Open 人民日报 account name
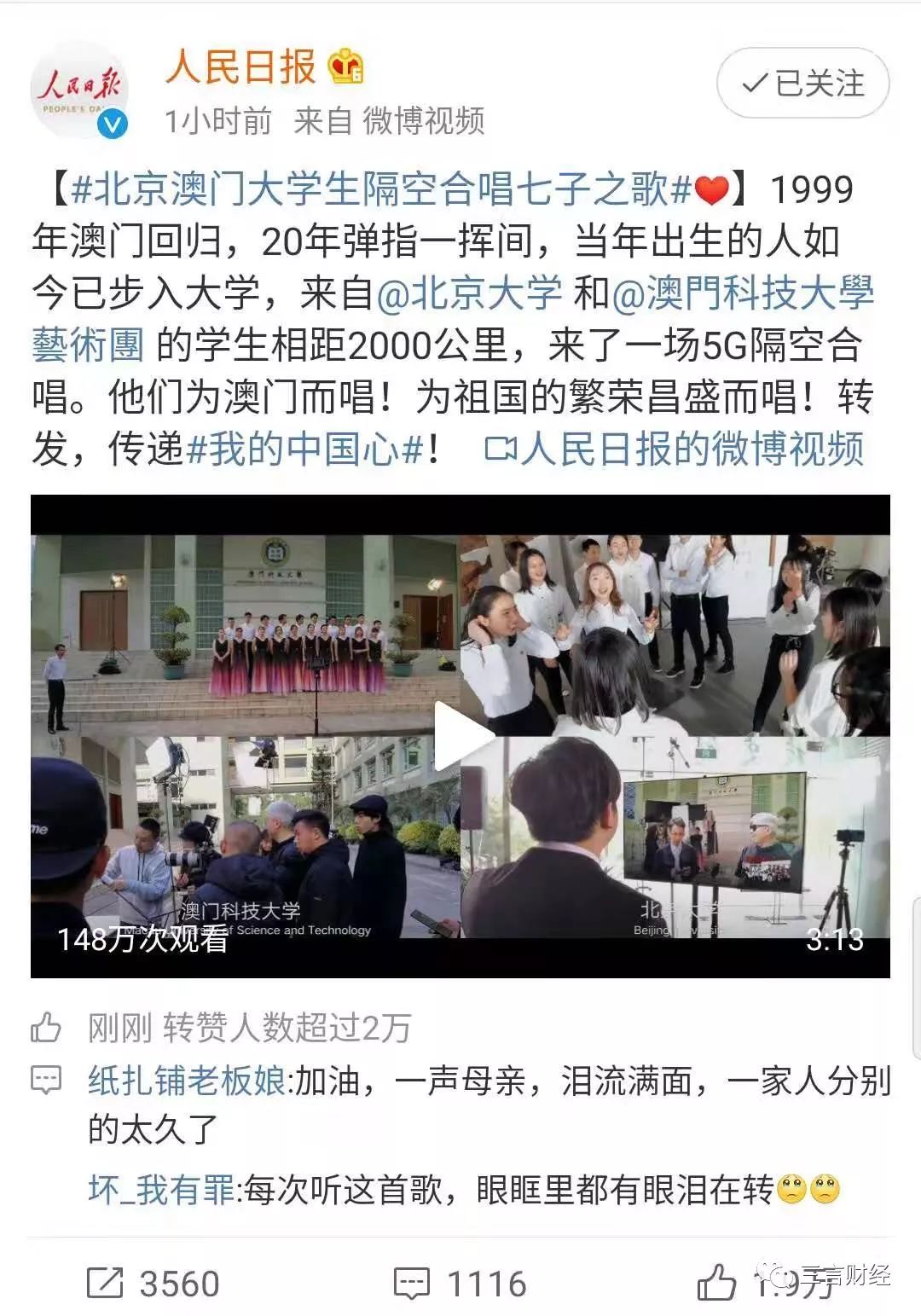The width and height of the screenshot is (921, 1316). 240,67
